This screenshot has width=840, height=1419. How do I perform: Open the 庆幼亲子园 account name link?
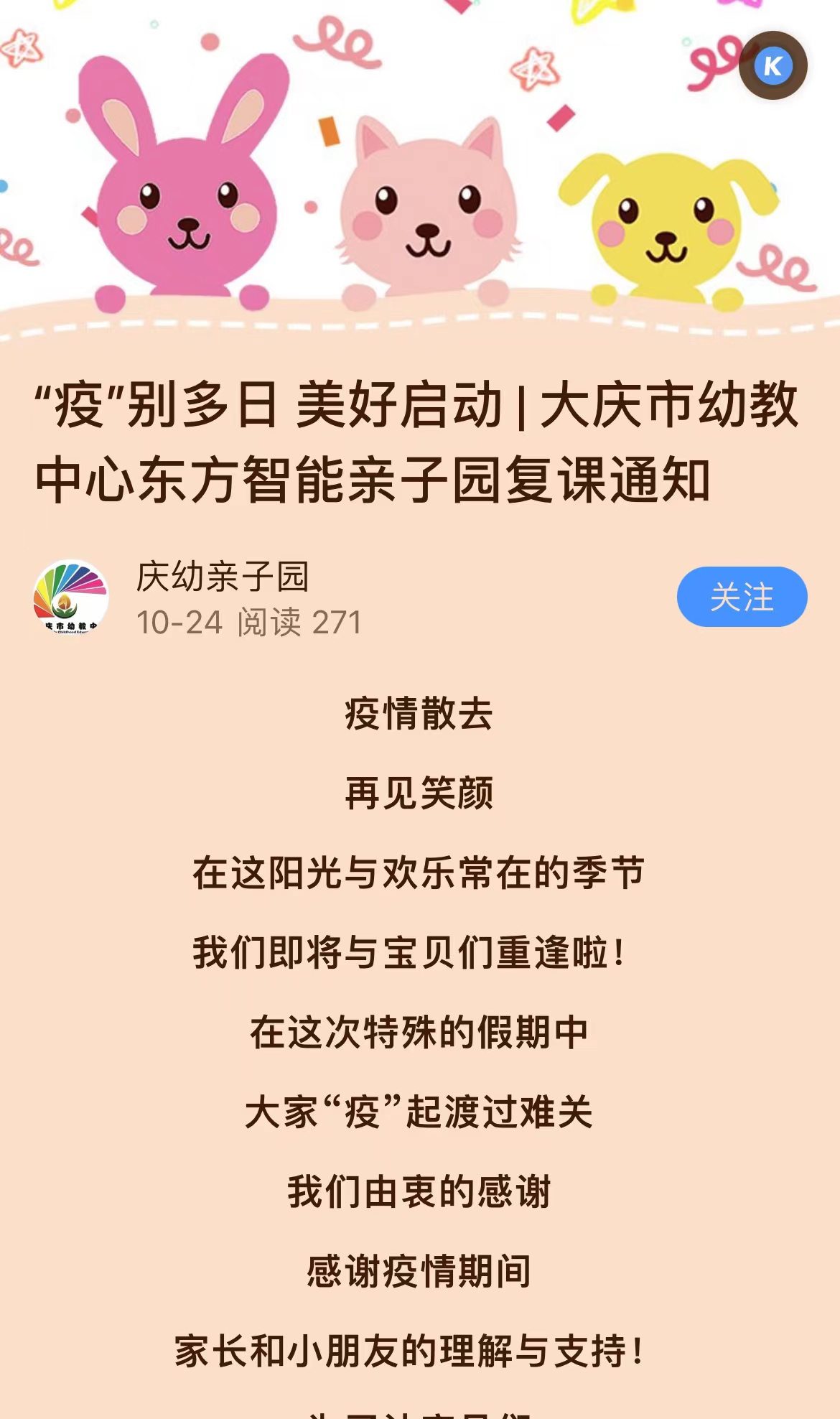click(x=223, y=577)
